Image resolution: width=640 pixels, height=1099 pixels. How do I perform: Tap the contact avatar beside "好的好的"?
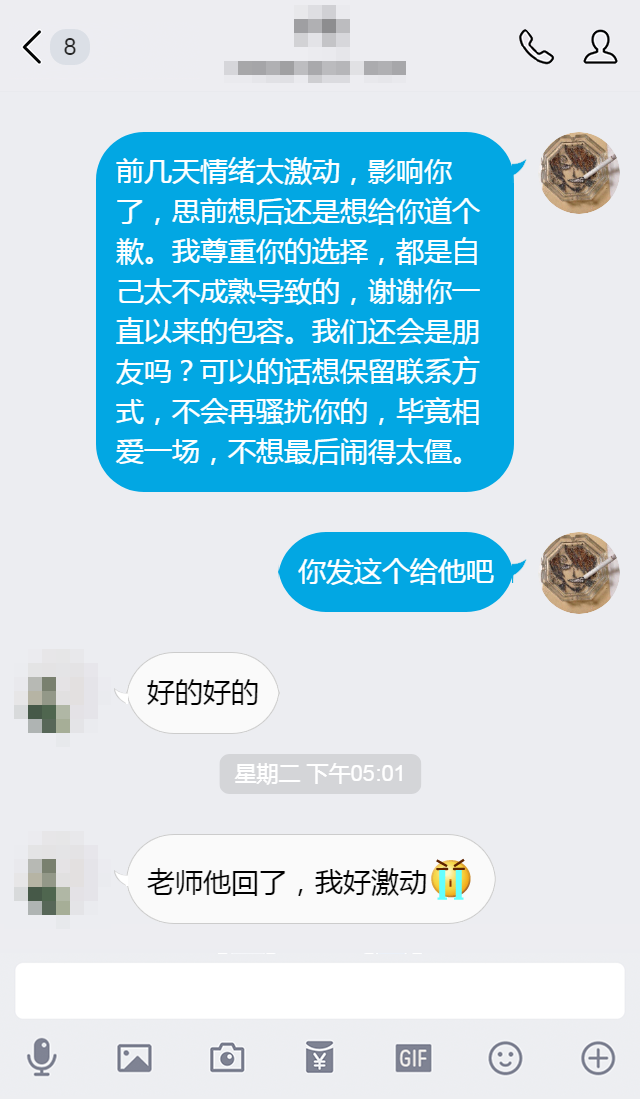(x=56, y=692)
